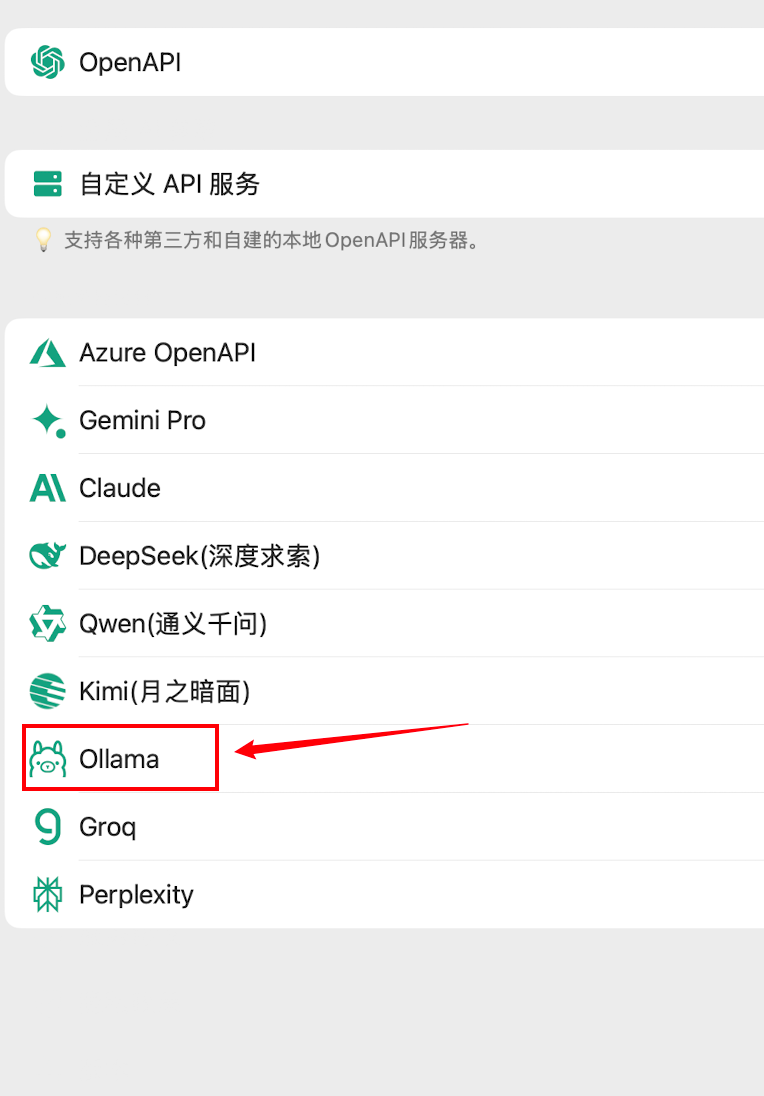Open the Ollama option
Screen dimensions: 764x1096
coord(119,760)
